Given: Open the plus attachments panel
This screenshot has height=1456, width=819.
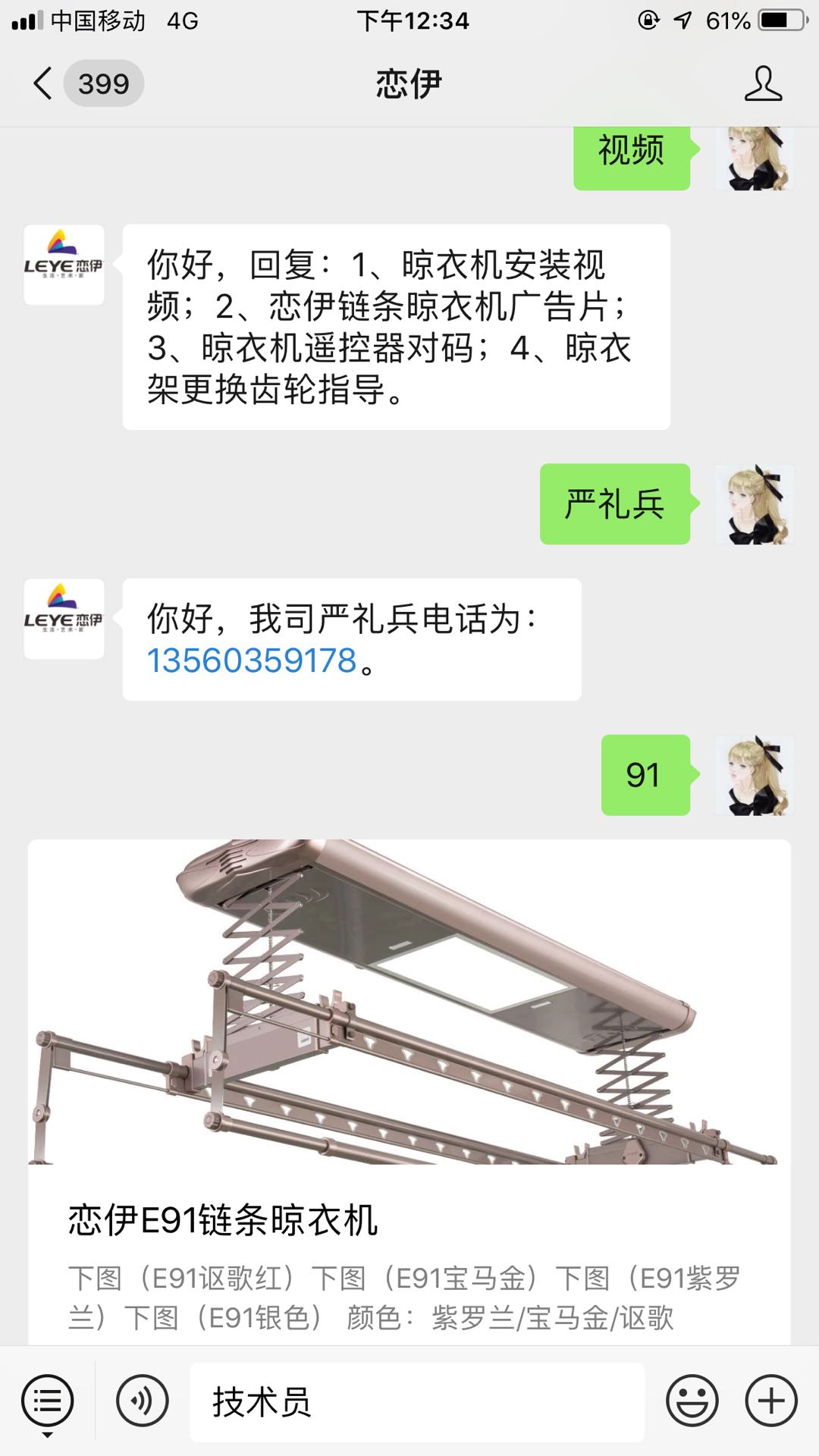Looking at the screenshot, I should 771,1401.
